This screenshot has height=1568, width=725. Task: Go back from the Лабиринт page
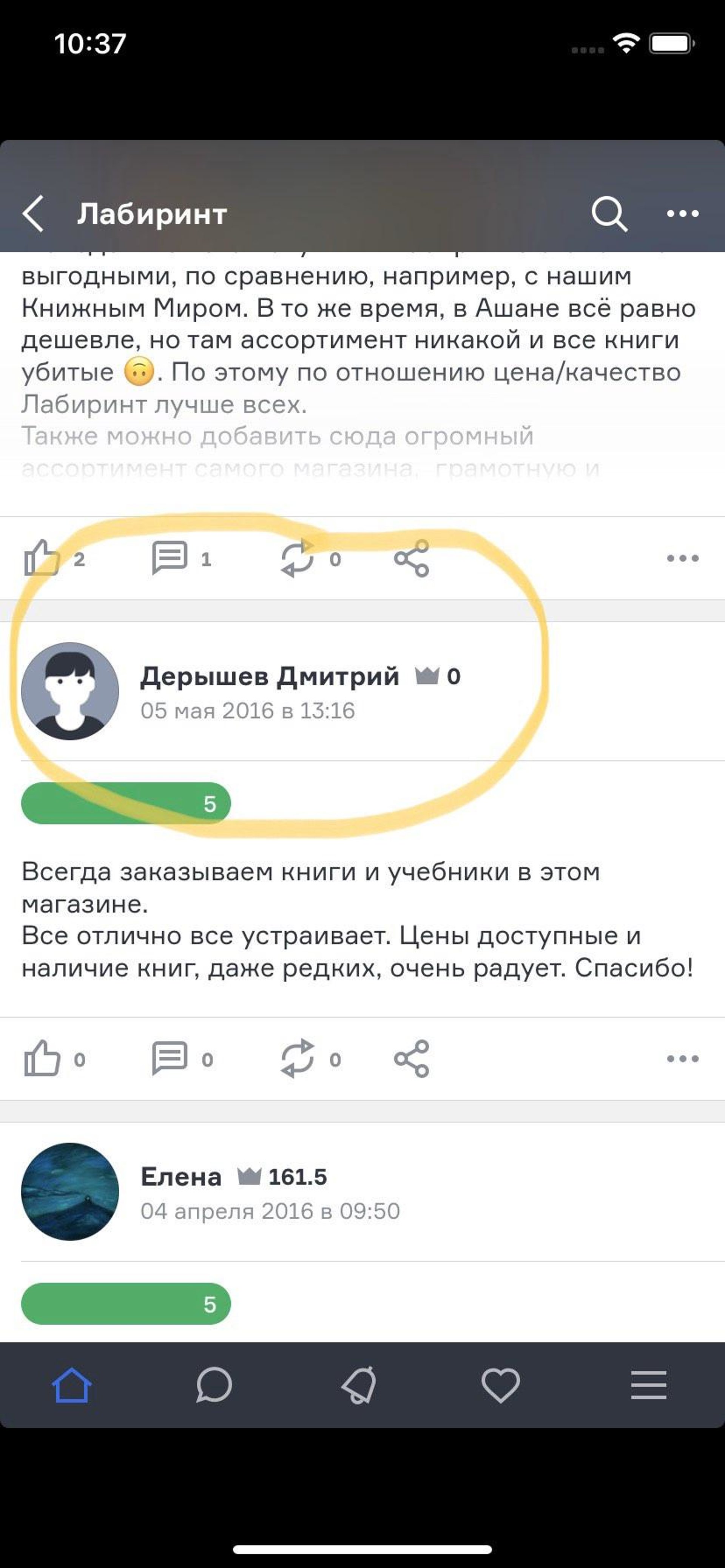[x=33, y=214]
